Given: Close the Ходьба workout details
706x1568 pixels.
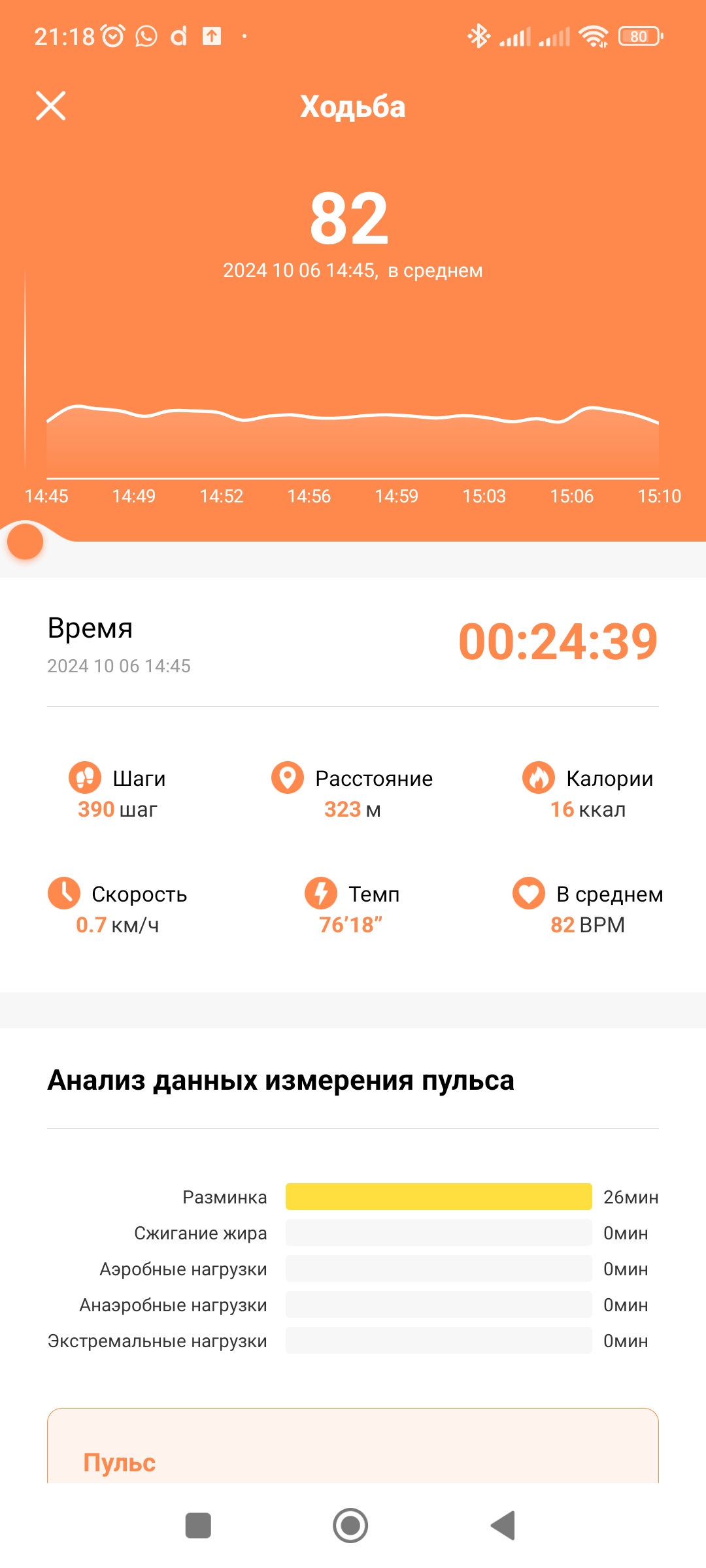Looking at the screenshot, I should (50, 106).
